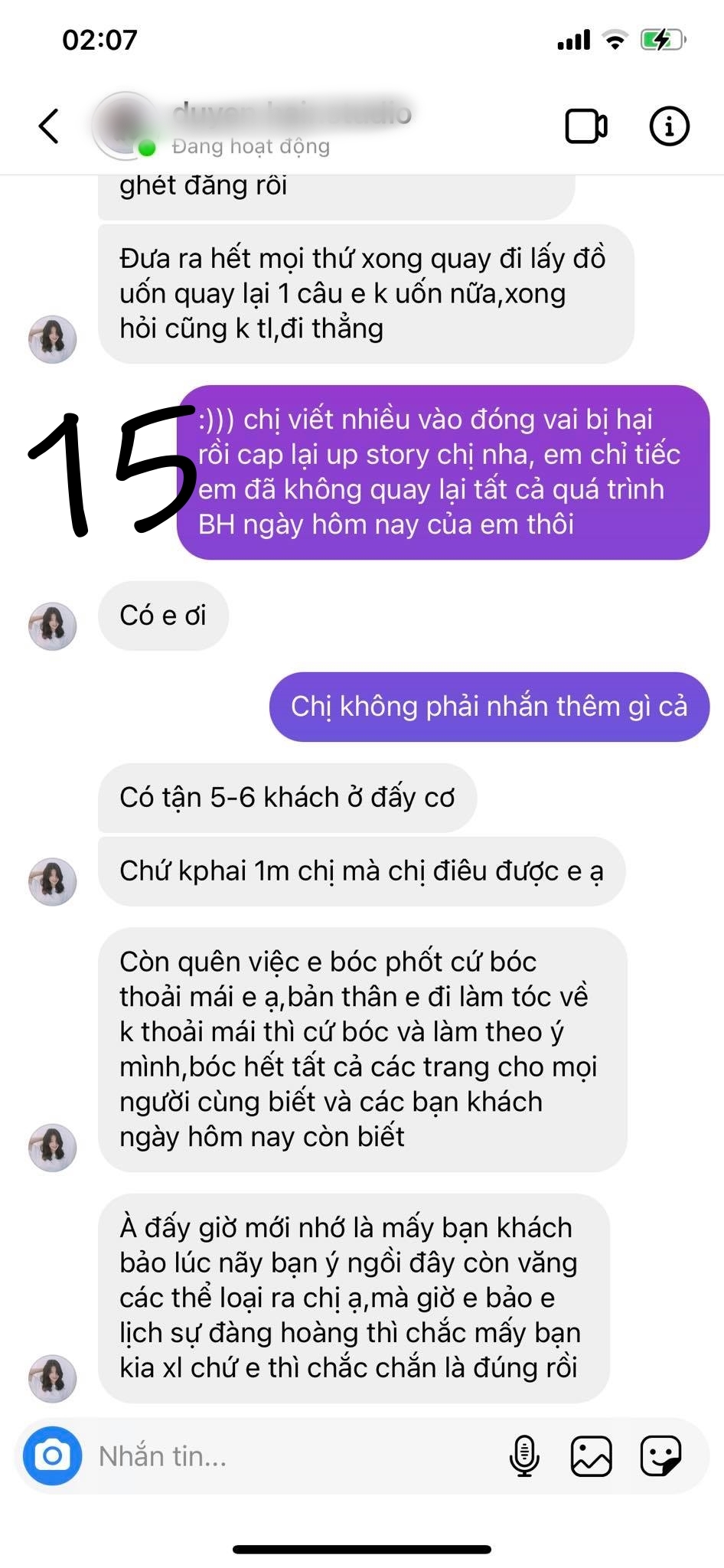Go back to the chat list
724x1568 pixels.
[x=49, y=126]
